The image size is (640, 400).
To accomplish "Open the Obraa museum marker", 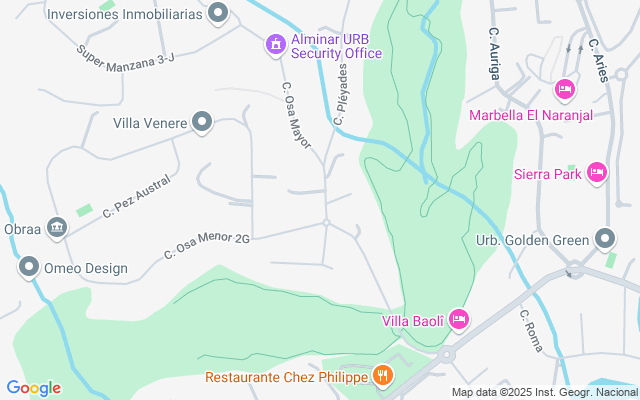I will tap(57, 228).
